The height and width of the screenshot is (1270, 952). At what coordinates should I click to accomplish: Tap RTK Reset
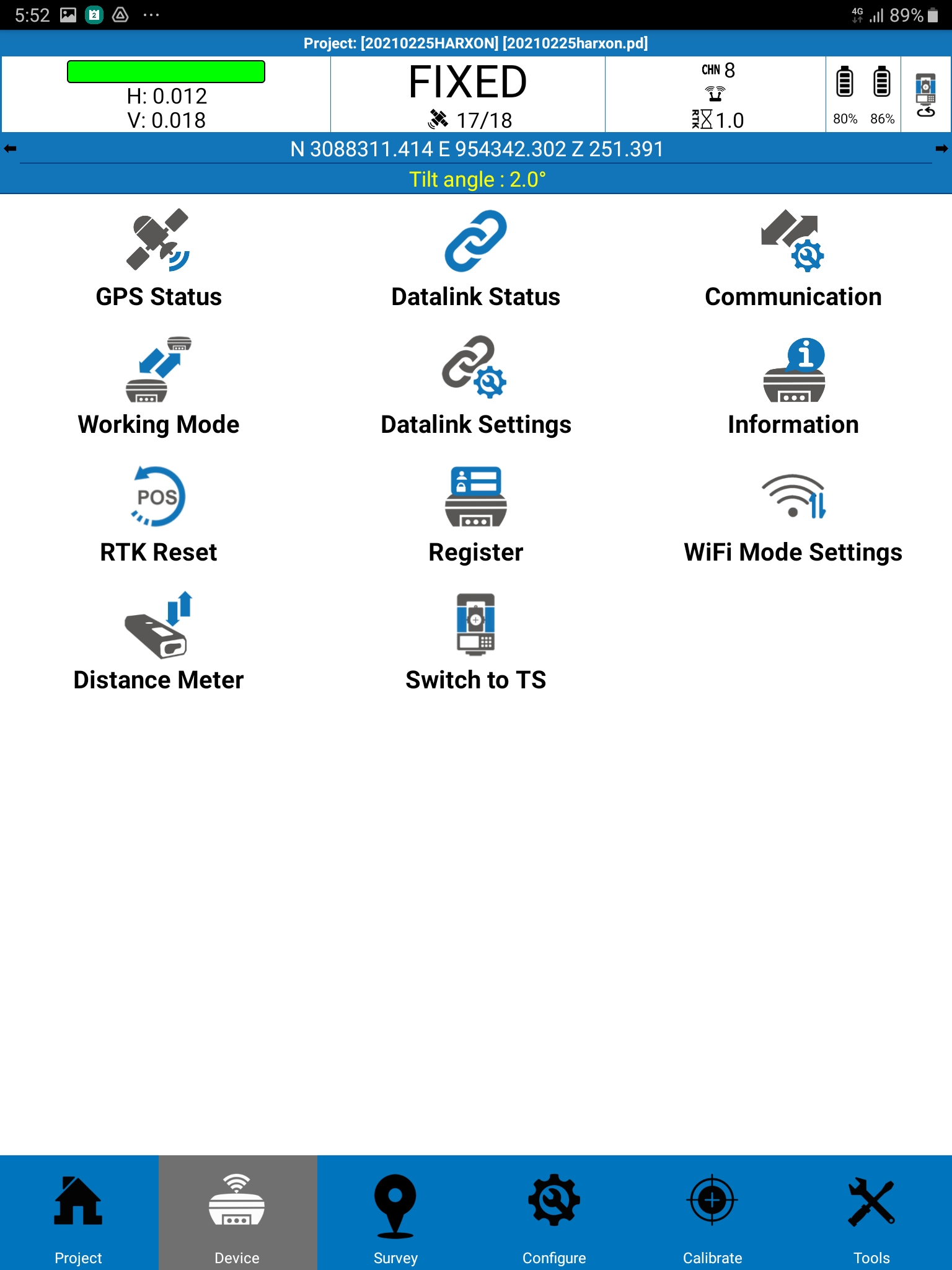click(x=159, y=513)
